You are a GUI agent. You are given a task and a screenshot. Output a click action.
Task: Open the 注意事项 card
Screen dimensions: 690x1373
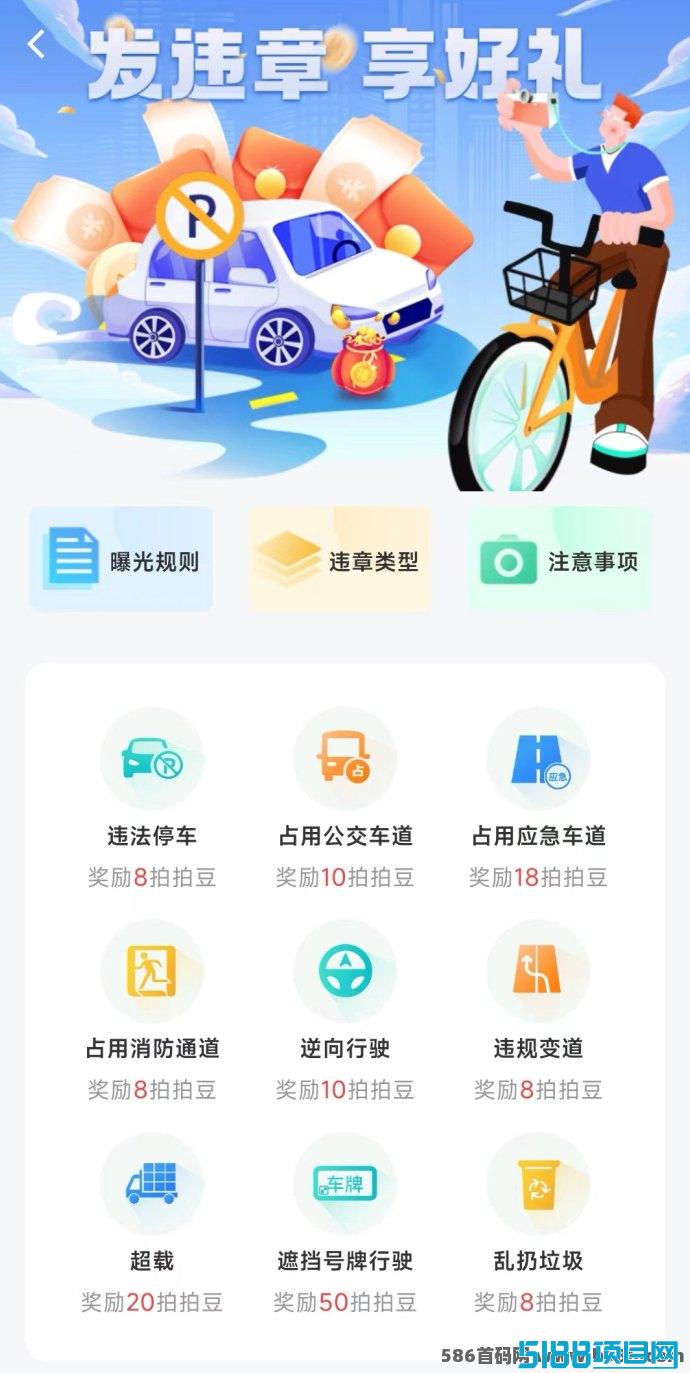tap(560, 559)
